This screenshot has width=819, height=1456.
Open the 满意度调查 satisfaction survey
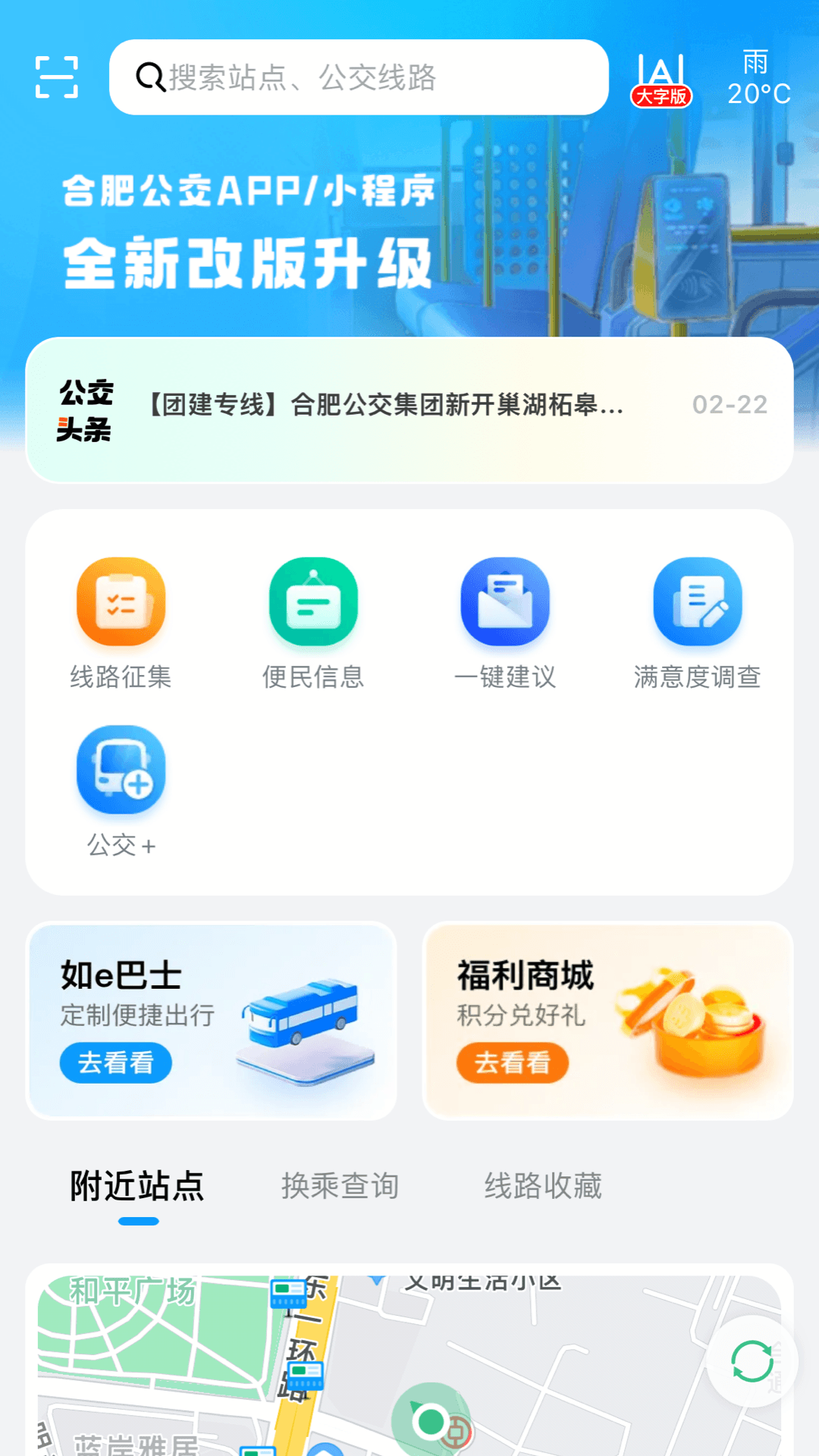pos(697,601)
